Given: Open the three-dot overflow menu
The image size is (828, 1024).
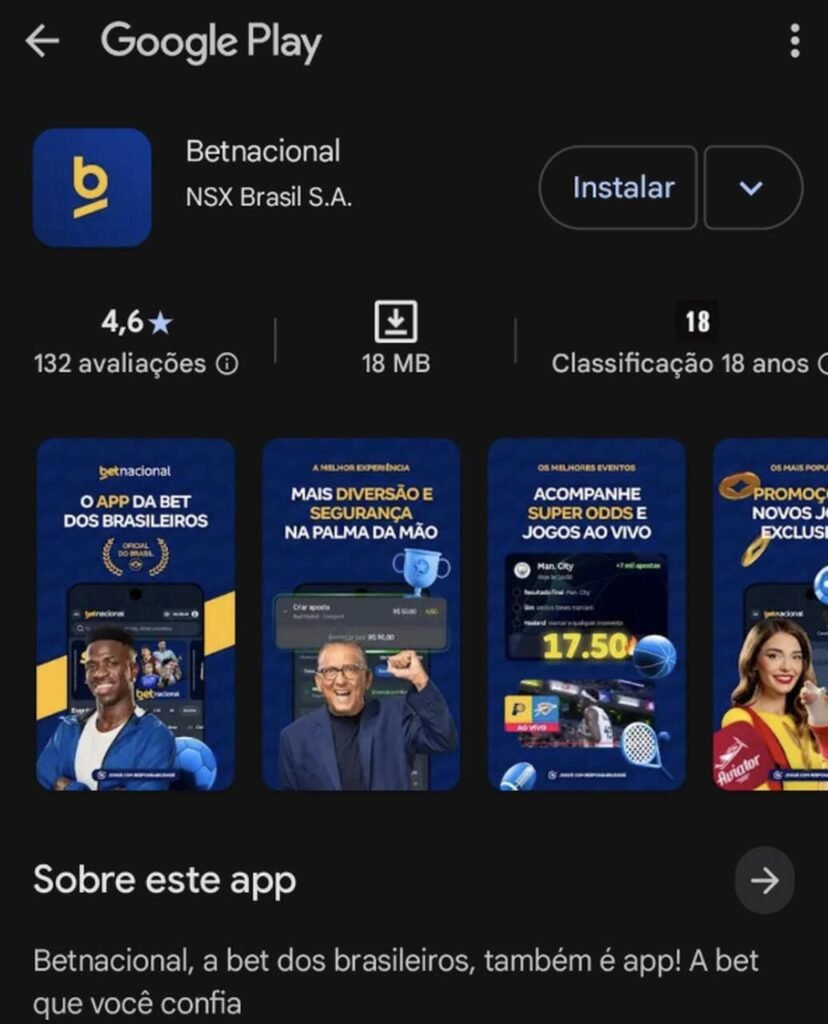Looking at the screenshot, I should click(x=794, y=42).
